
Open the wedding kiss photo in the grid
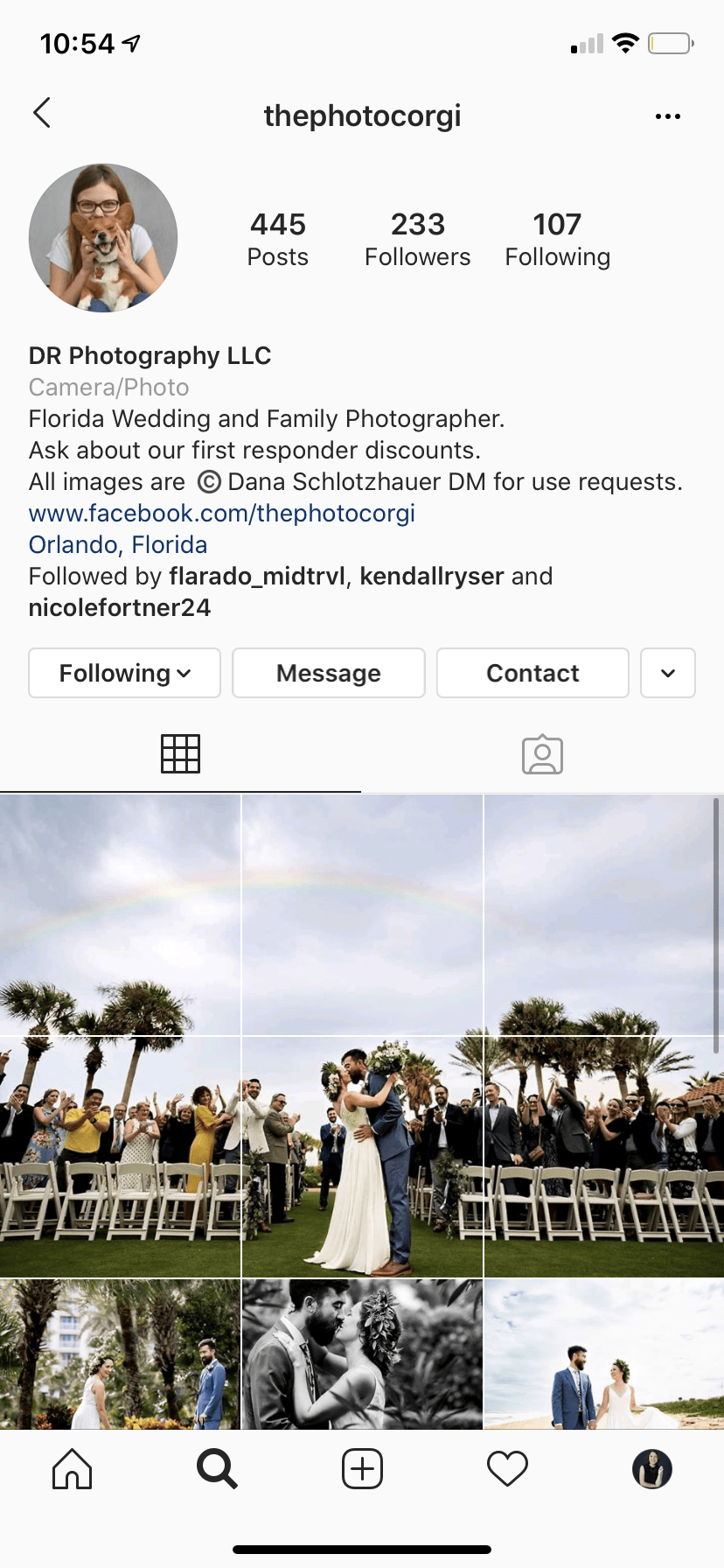(x=362, y=1157)
